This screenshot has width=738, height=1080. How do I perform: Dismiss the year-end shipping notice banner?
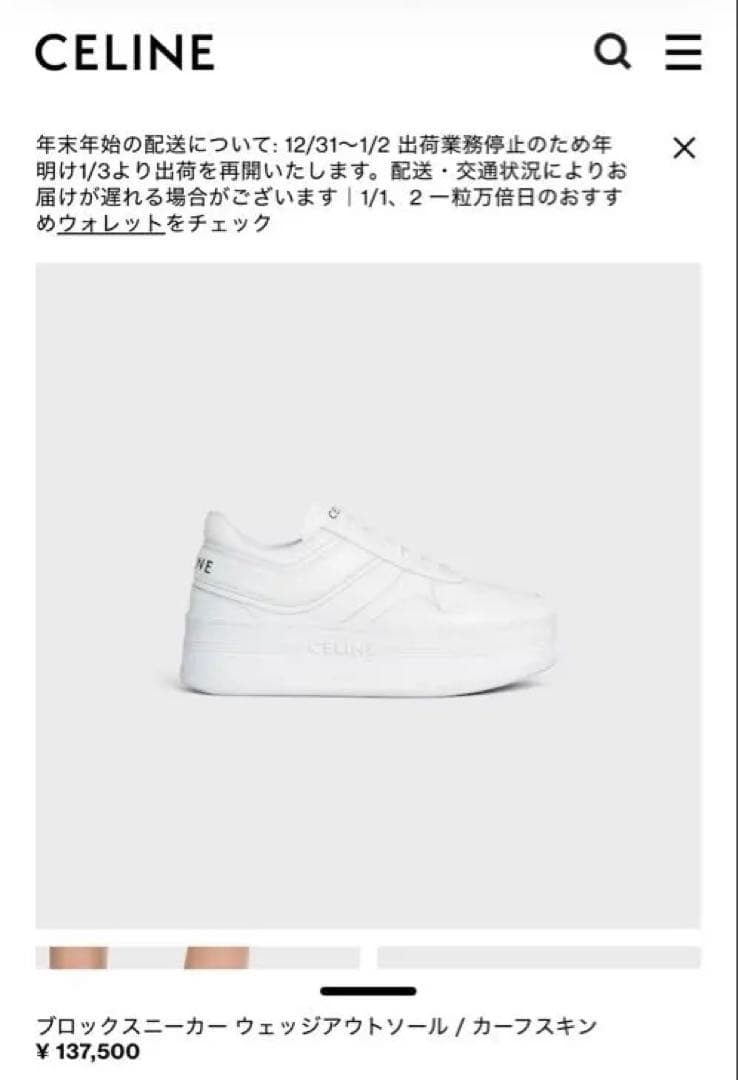point(685,148)
